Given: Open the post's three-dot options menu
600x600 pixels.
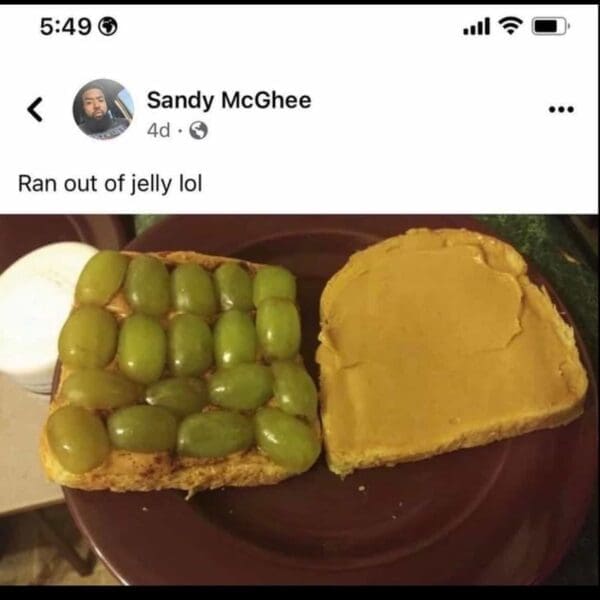Looking at the screenshot, I should click(562, 109).
